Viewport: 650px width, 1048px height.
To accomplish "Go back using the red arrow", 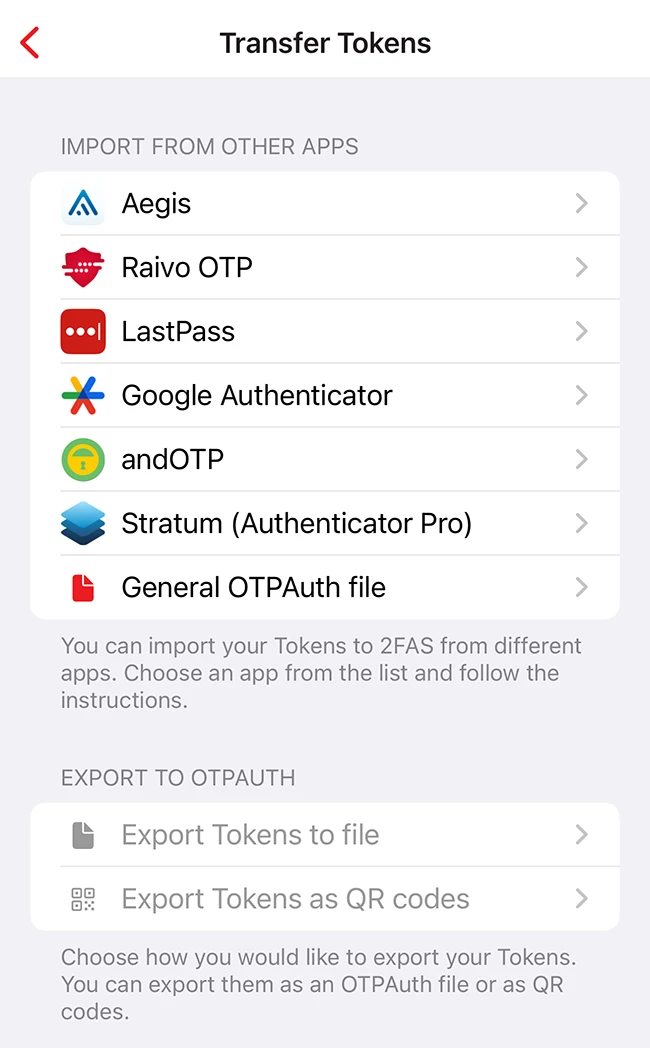I will tap(30, 43).
